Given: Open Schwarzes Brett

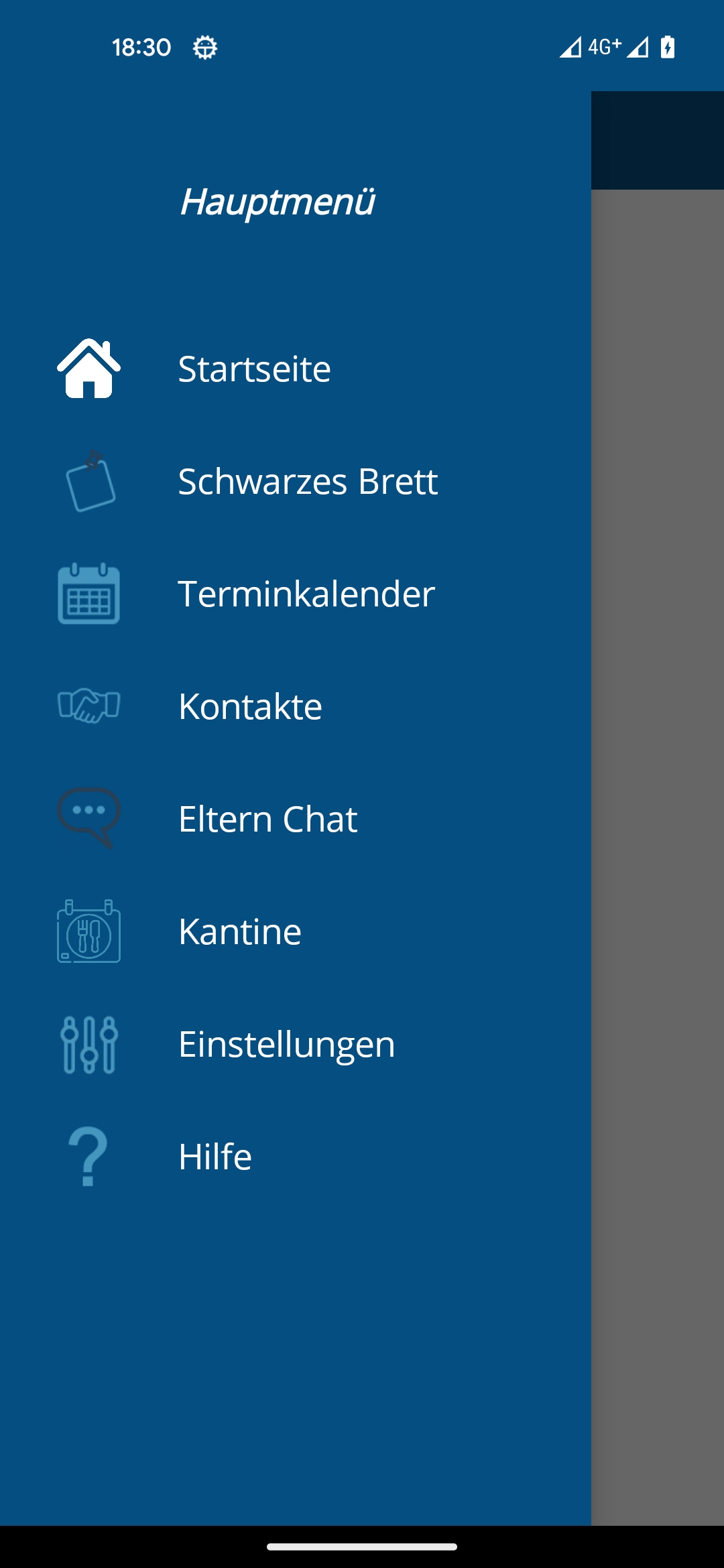Looking at the screenshot, I should tap(308, 482).
